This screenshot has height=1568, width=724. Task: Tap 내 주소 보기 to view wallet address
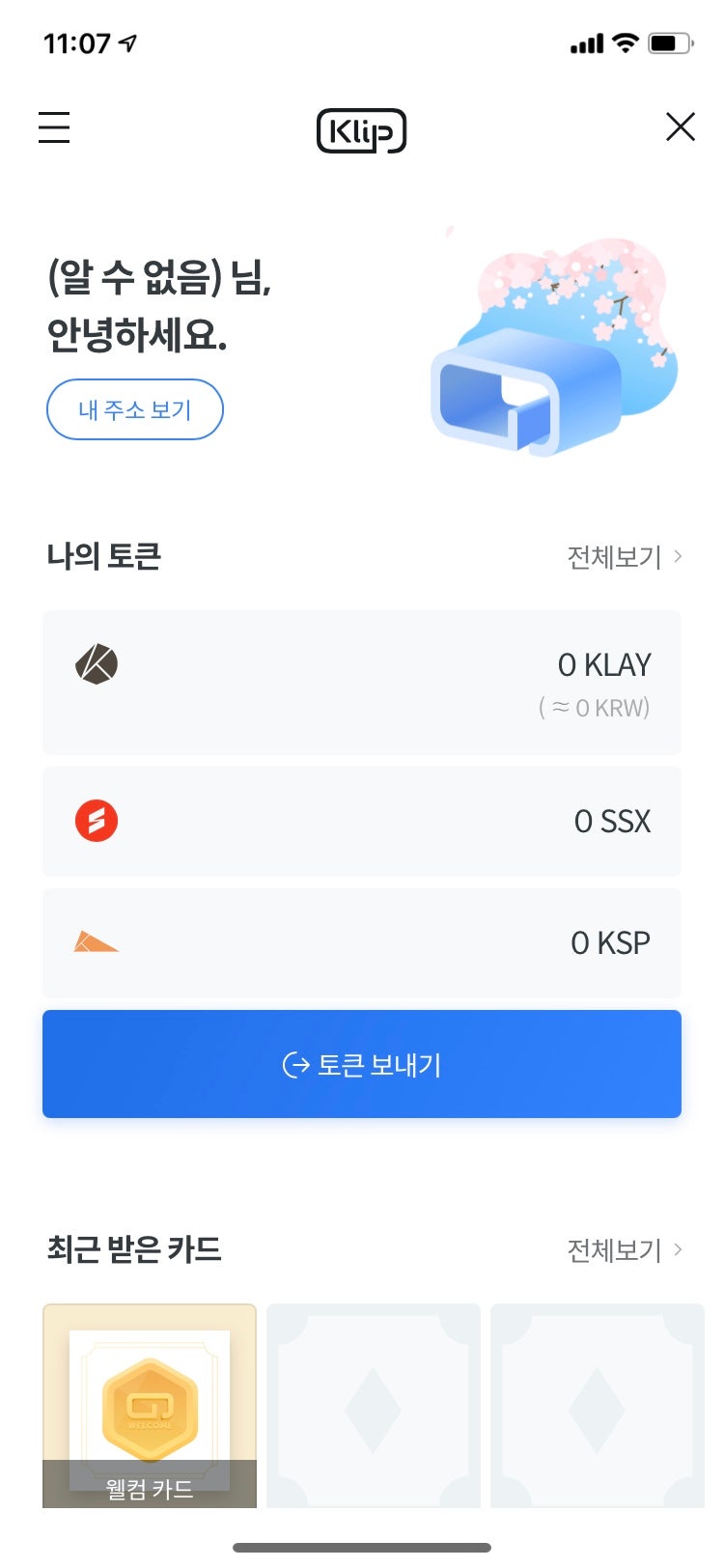tap(134, 409)
